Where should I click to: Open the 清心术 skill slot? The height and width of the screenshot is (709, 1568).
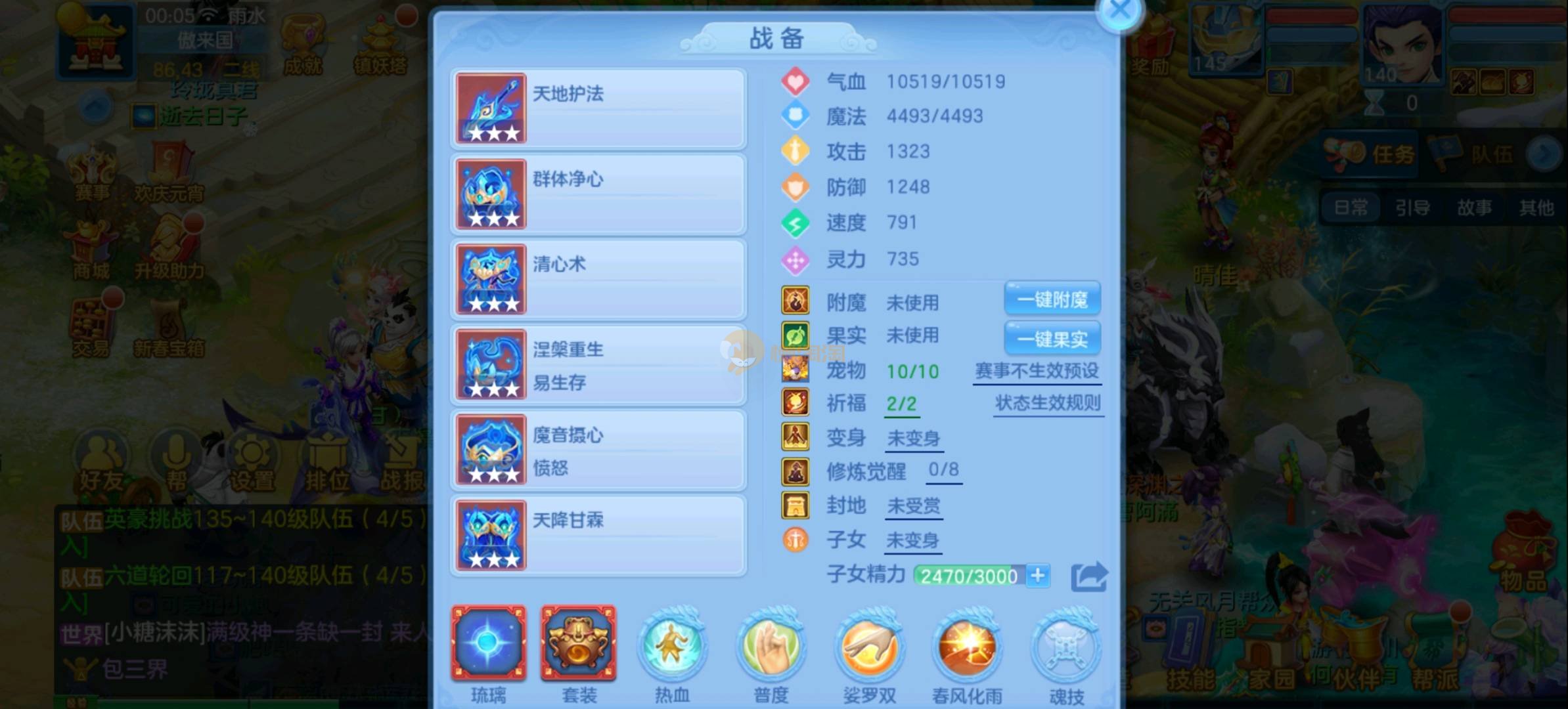tap(598, 280)
